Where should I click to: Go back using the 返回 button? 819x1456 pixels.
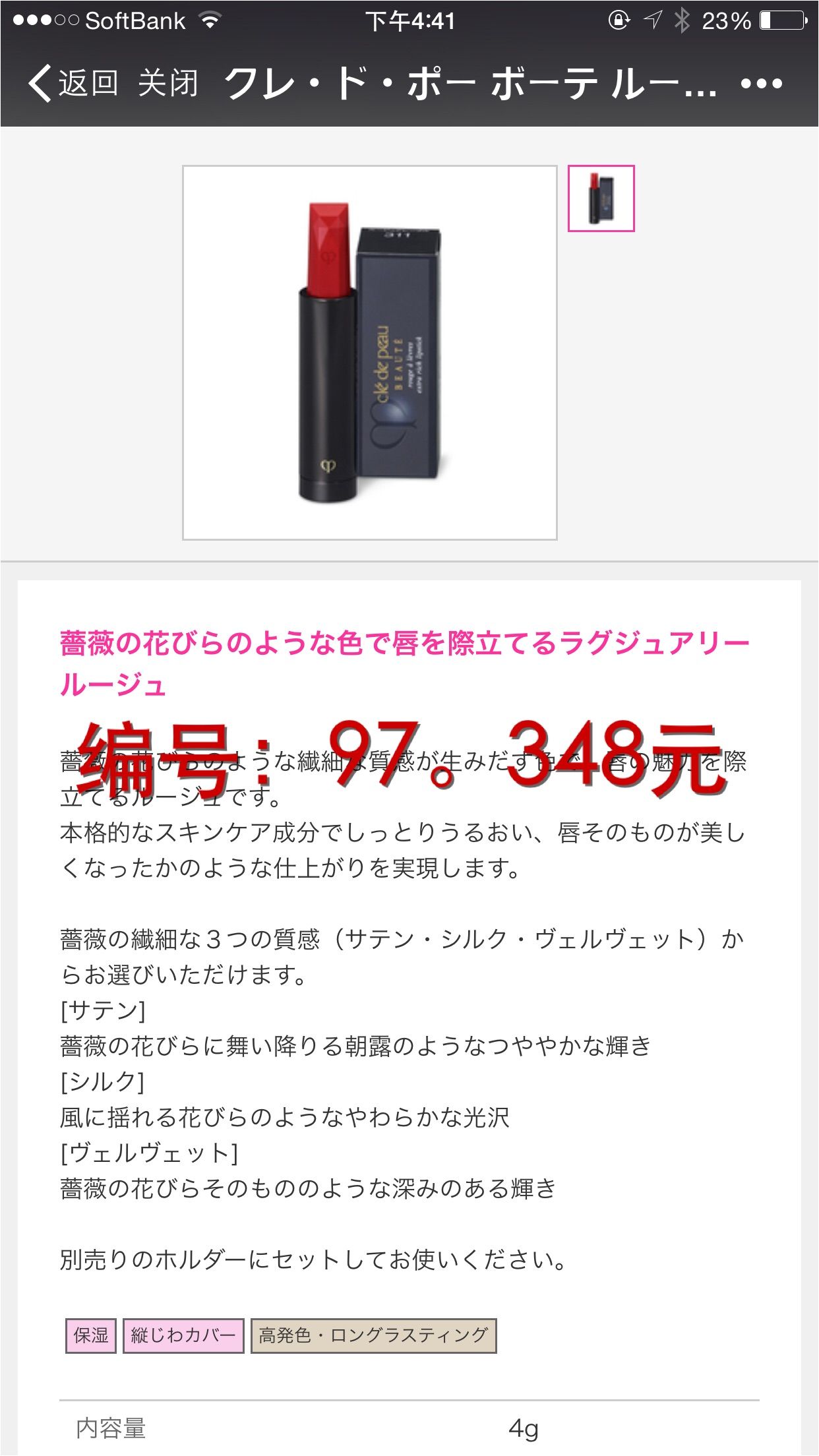[x=74, y=84]
